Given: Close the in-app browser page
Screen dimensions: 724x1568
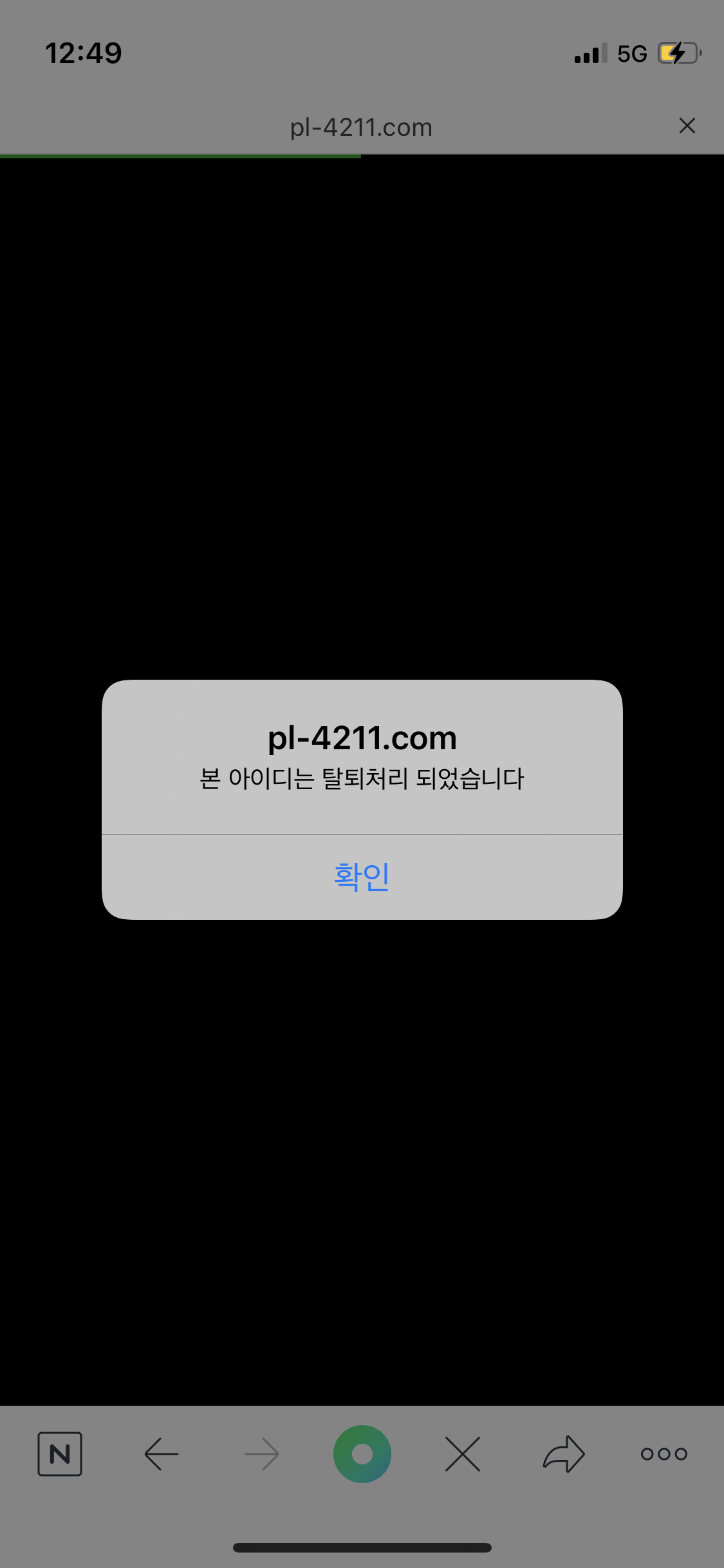Looking at the screenshot, I should [687, 126].
